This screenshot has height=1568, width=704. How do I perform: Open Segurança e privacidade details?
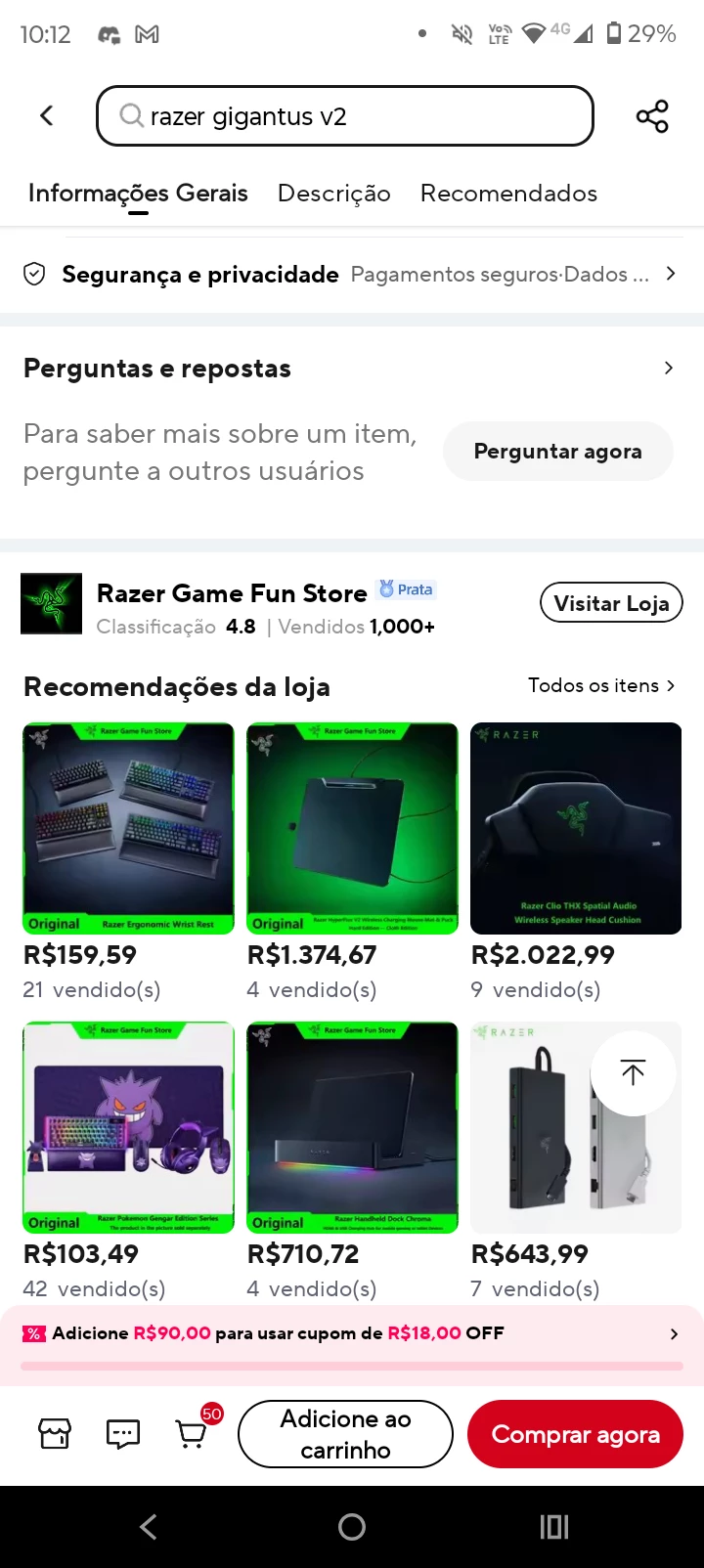click(x=350, y=275)
